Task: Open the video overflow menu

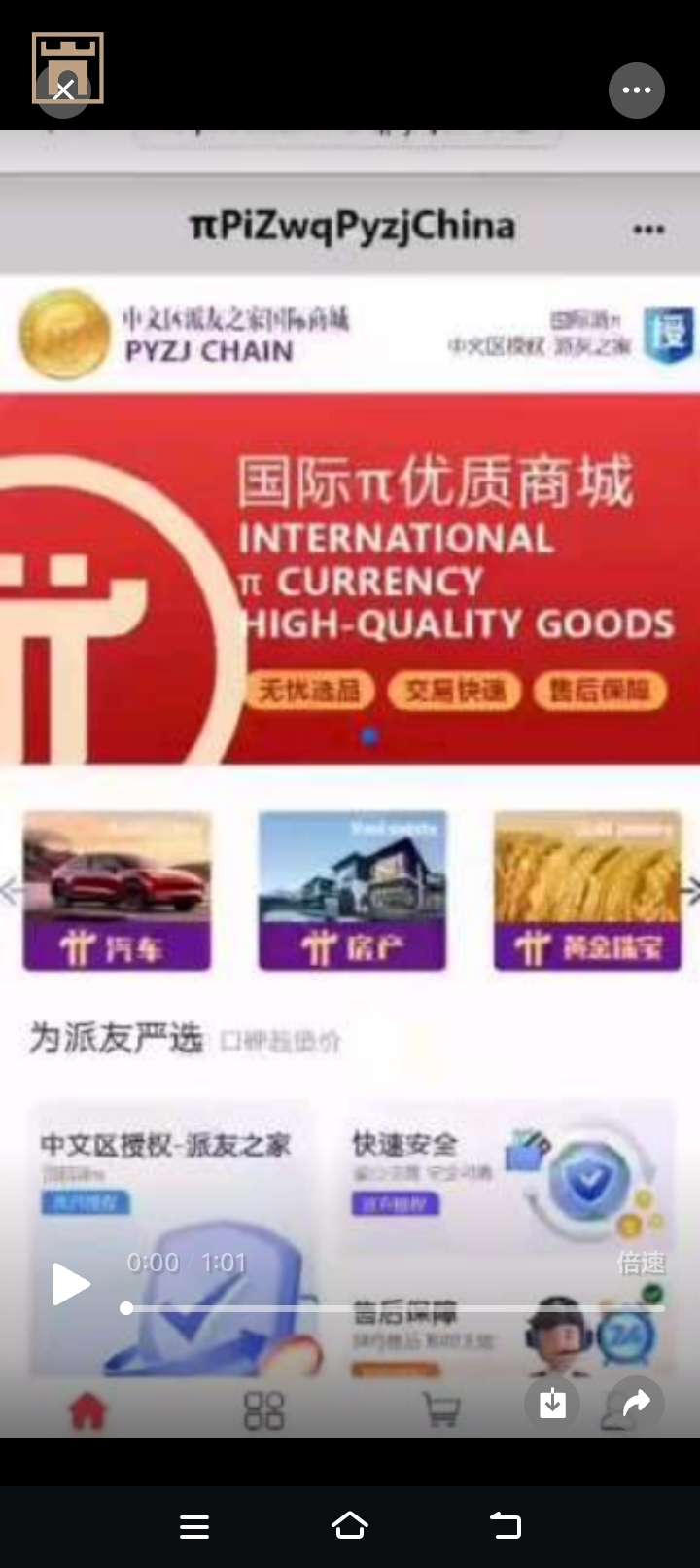Action: pos(636,90)
